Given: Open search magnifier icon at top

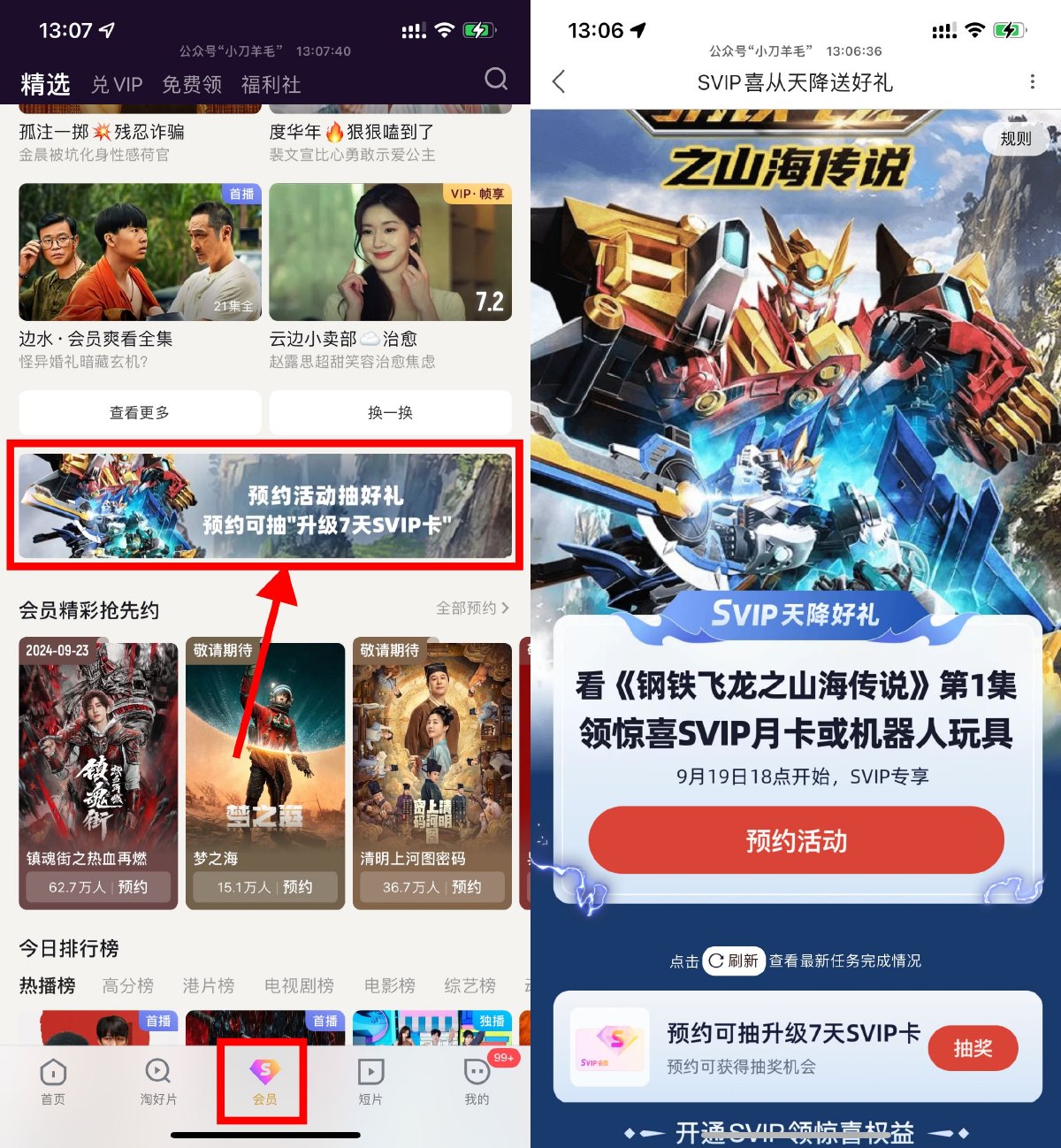Looking at the screenshot, I should [496, 80].
